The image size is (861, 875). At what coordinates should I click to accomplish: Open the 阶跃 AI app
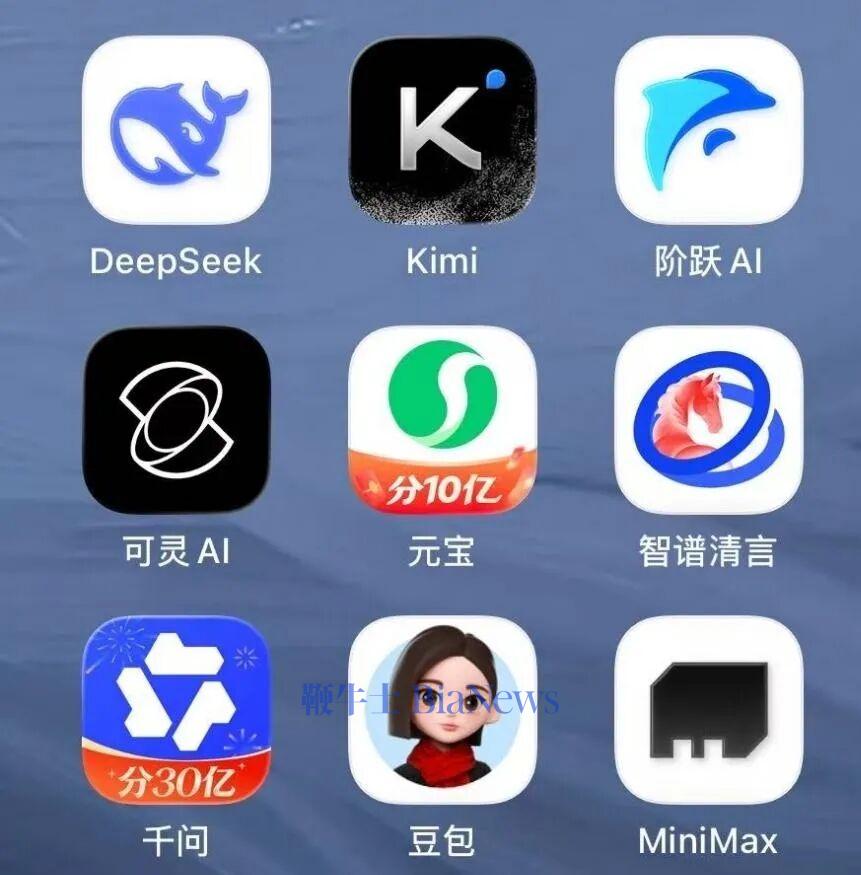708,130
